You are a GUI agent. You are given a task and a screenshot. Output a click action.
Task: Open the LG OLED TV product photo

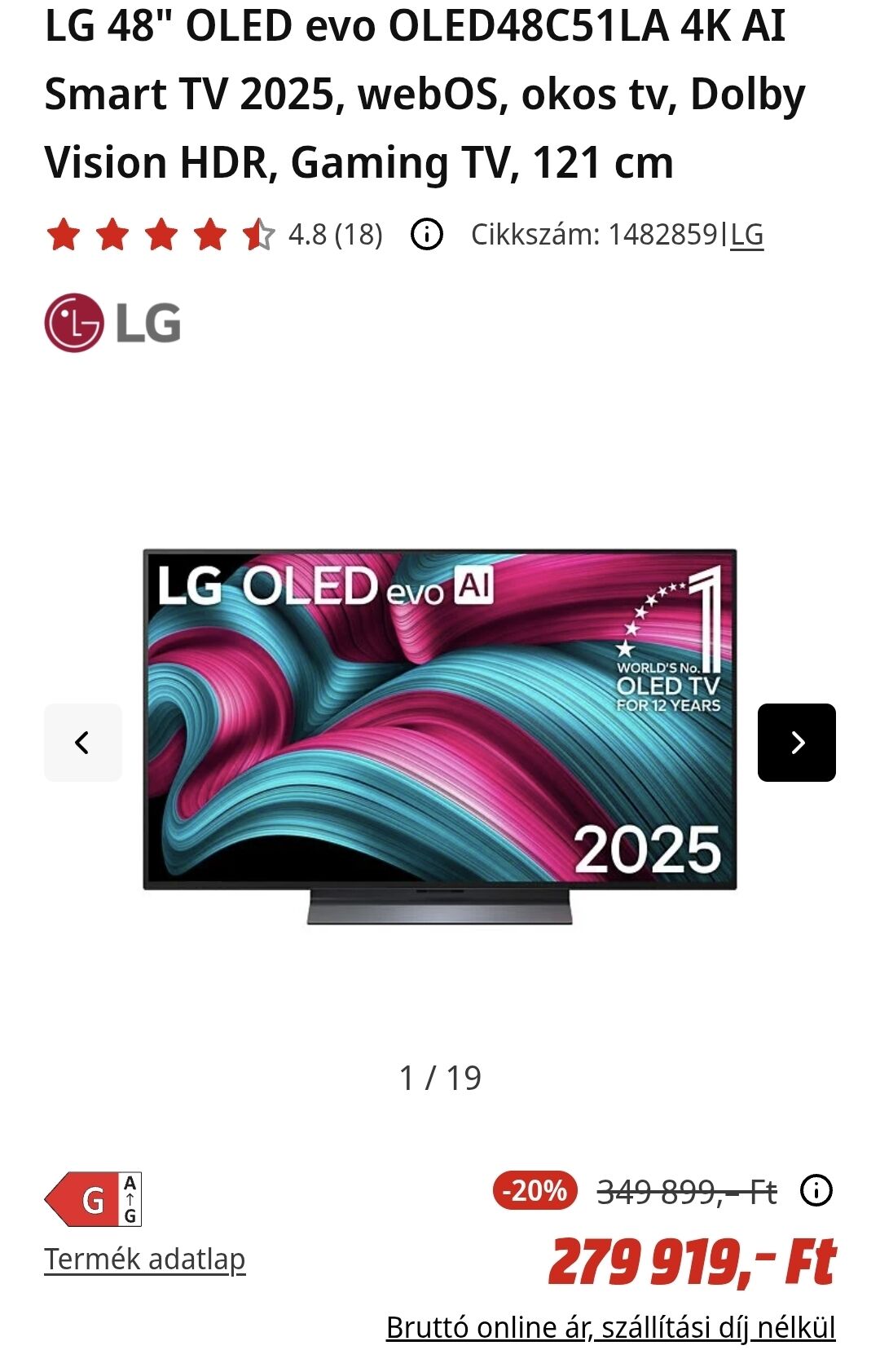point(440,734)
